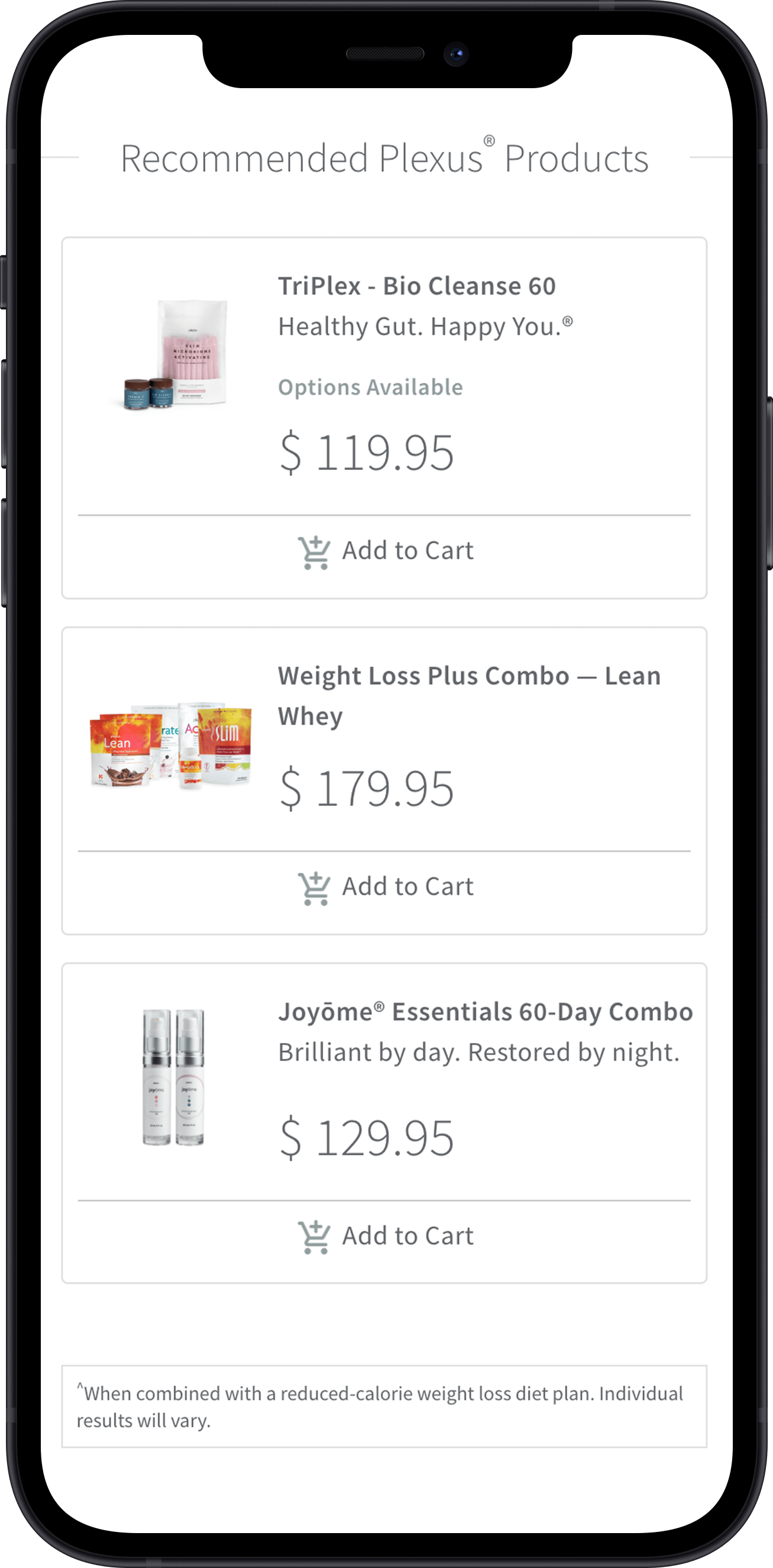Viewport: 773px width, 1568px height.
Task: Open the Joyōme Essentials 60-Day Combo product
Action: 485,1013
